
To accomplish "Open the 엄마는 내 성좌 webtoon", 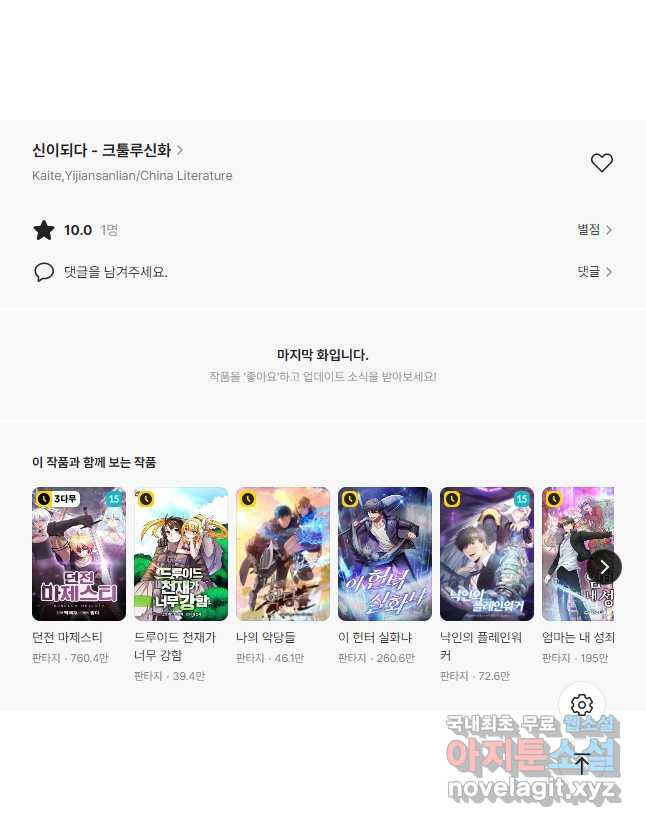I will click(572, 554).
